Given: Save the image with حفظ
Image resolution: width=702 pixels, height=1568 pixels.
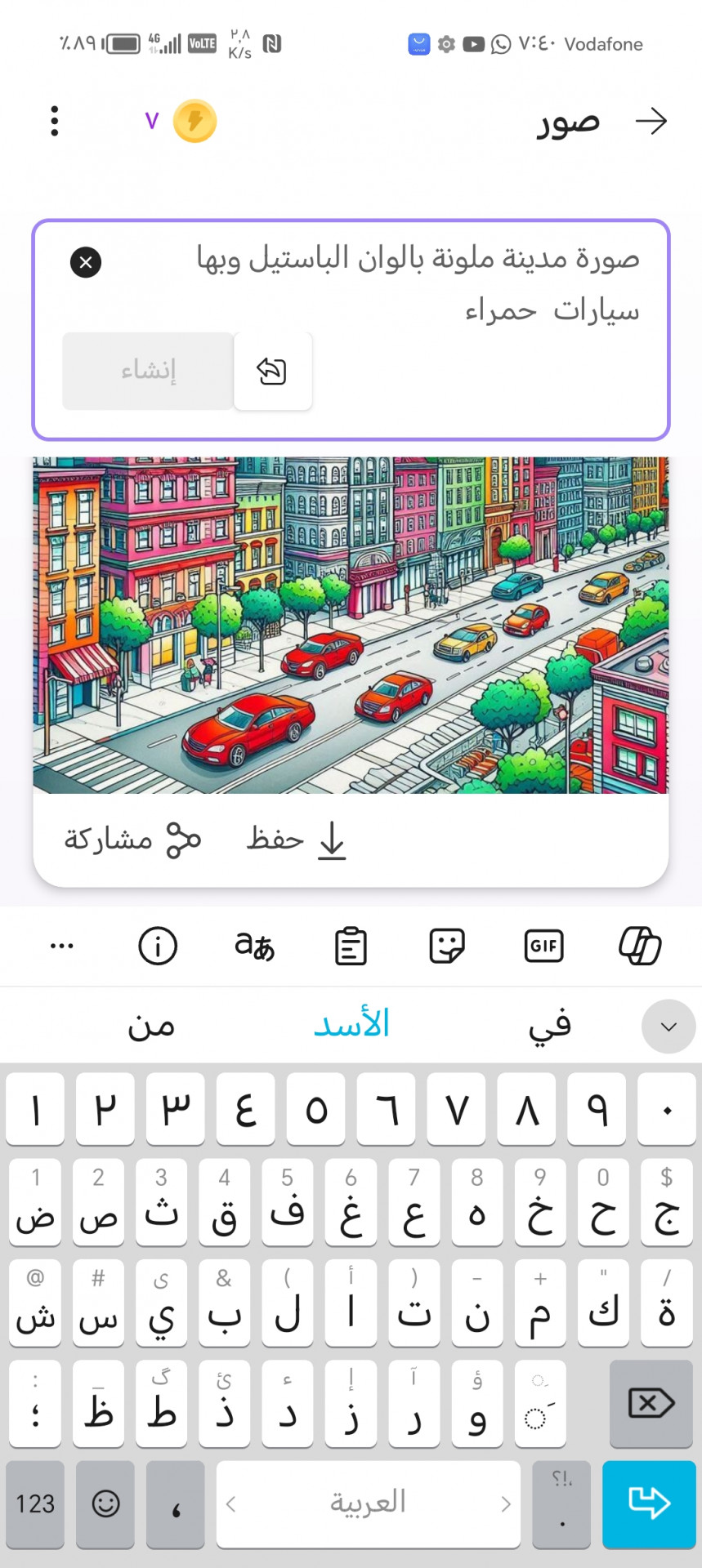Looking at the screenshot, I should 297,840.
